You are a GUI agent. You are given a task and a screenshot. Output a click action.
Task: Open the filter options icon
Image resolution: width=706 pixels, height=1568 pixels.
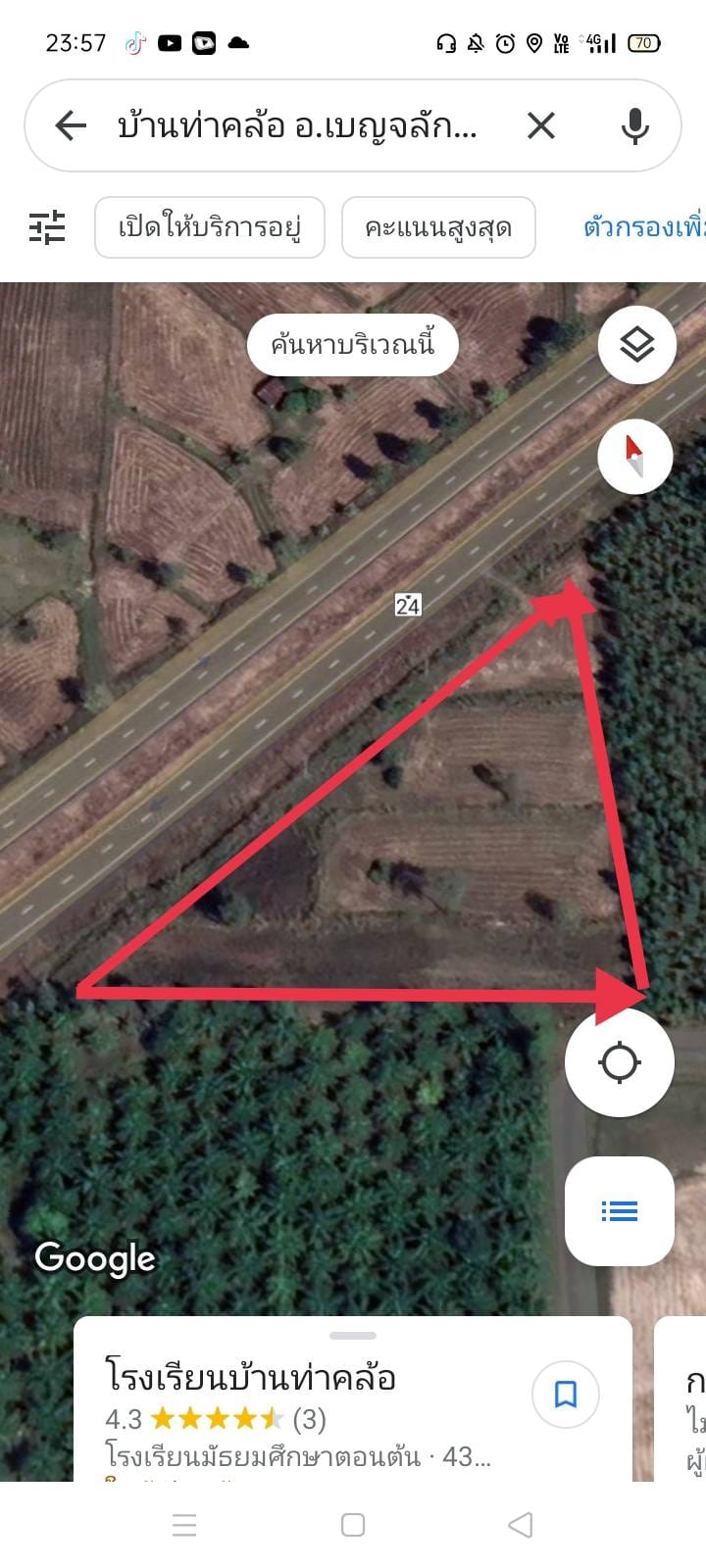tap(47, 227)
